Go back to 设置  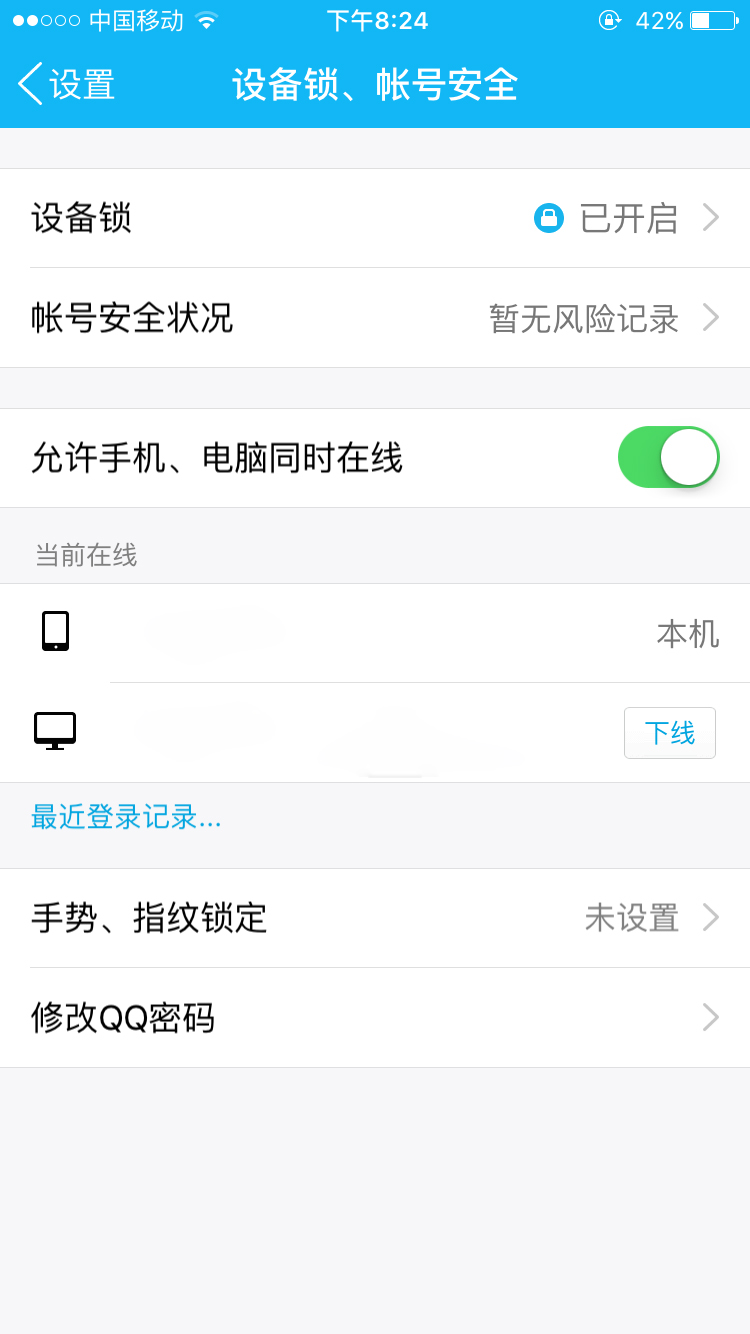point(67,85)
